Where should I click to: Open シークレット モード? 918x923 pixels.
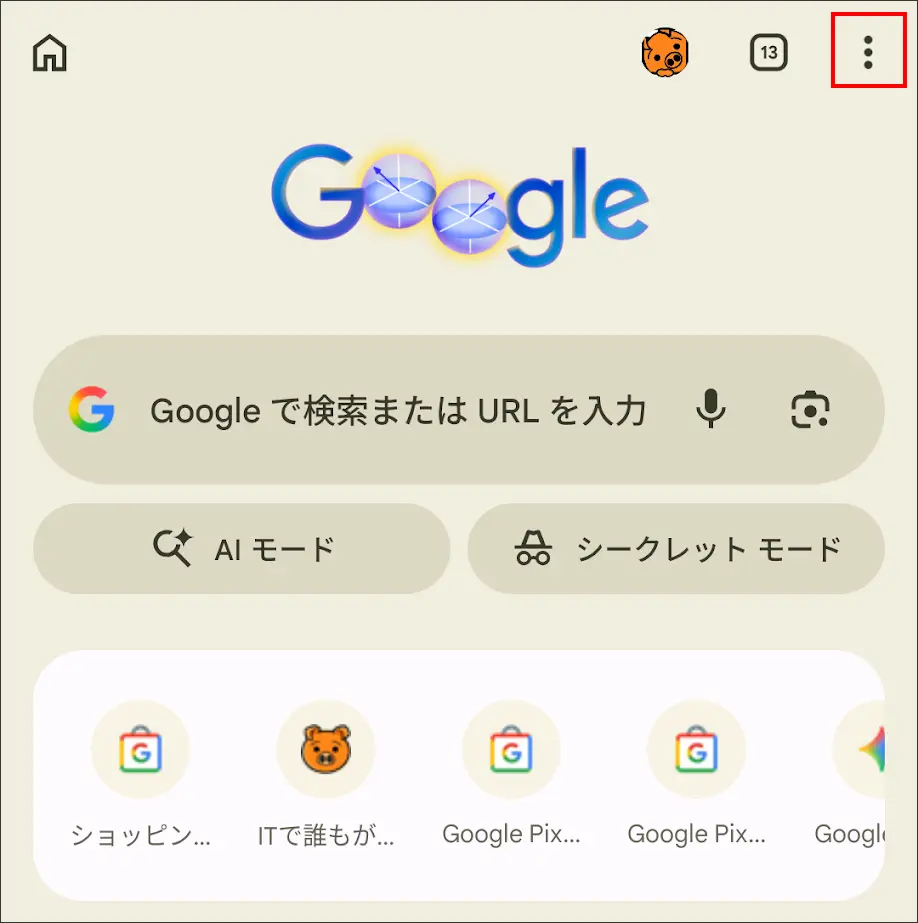(x=676, y=548)
